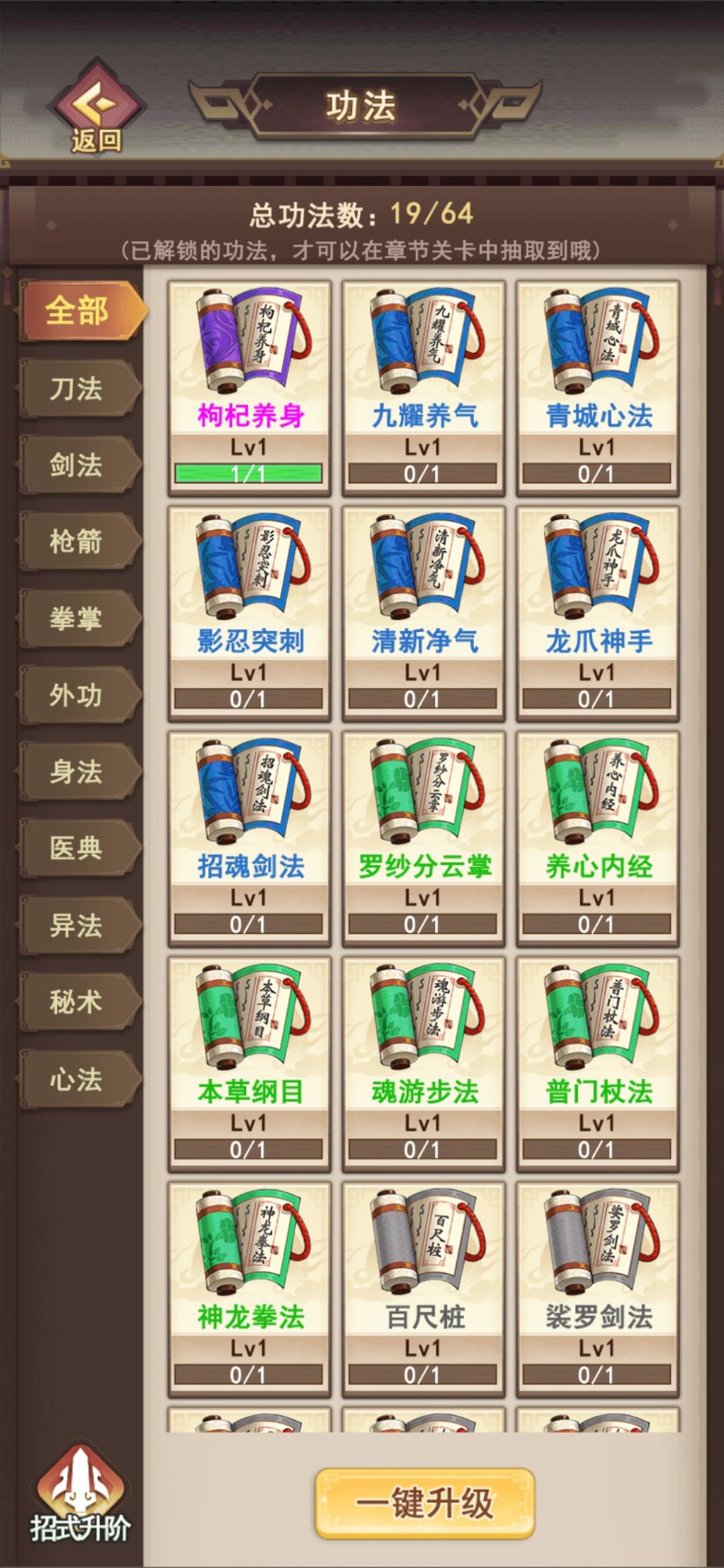Open the 九耀养气 technique scroll

421,342
